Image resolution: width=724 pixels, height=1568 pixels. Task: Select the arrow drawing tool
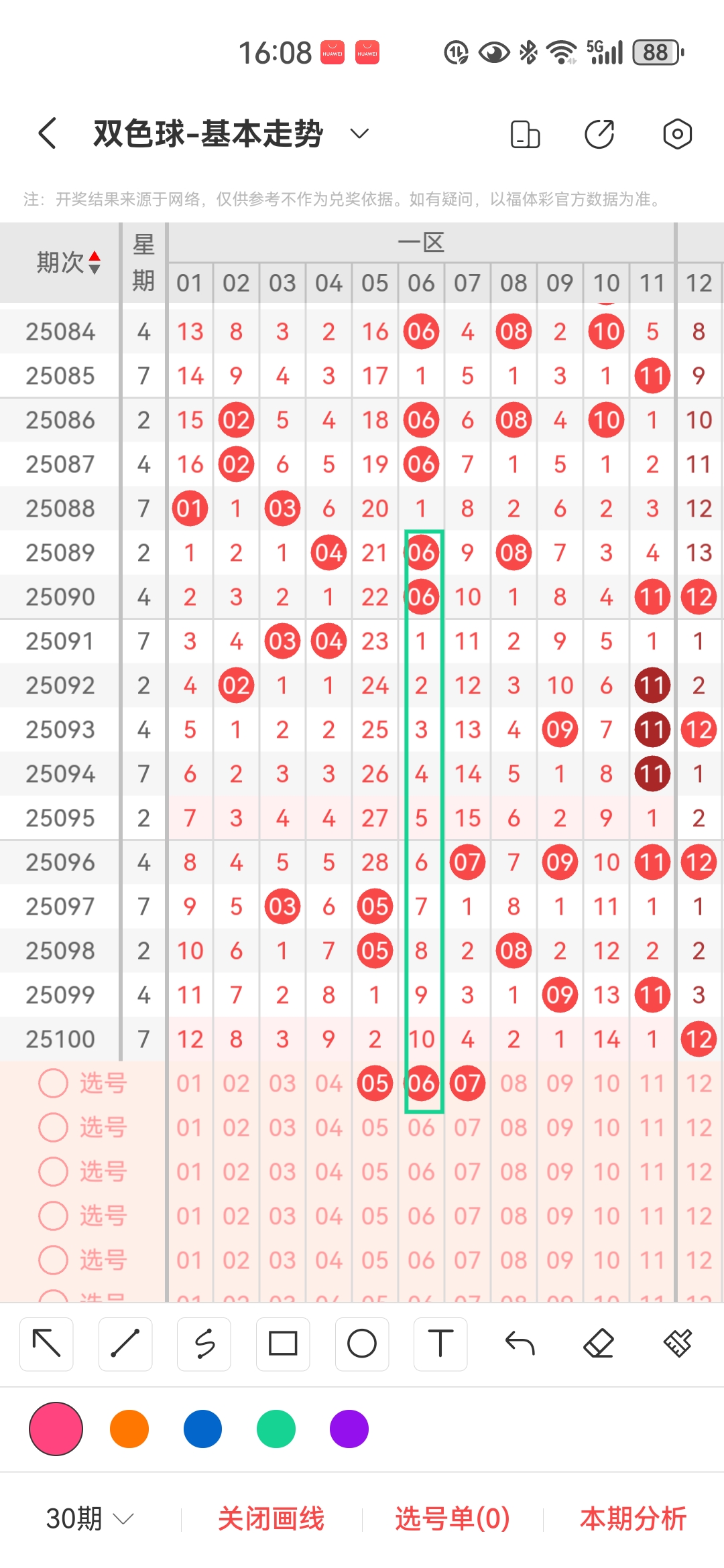pos(46,1344)
